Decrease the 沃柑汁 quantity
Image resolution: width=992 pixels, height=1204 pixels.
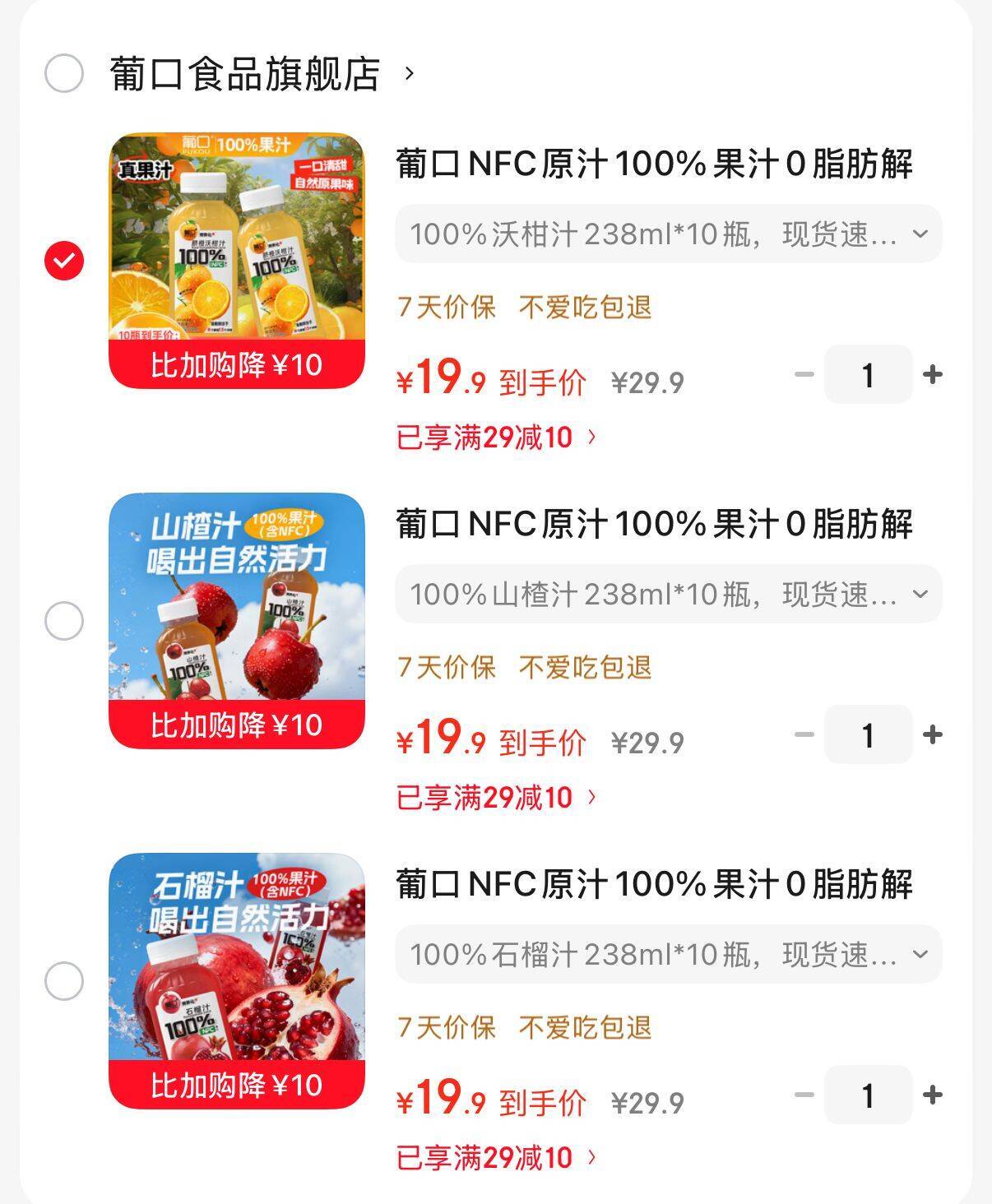coord(804,375)
